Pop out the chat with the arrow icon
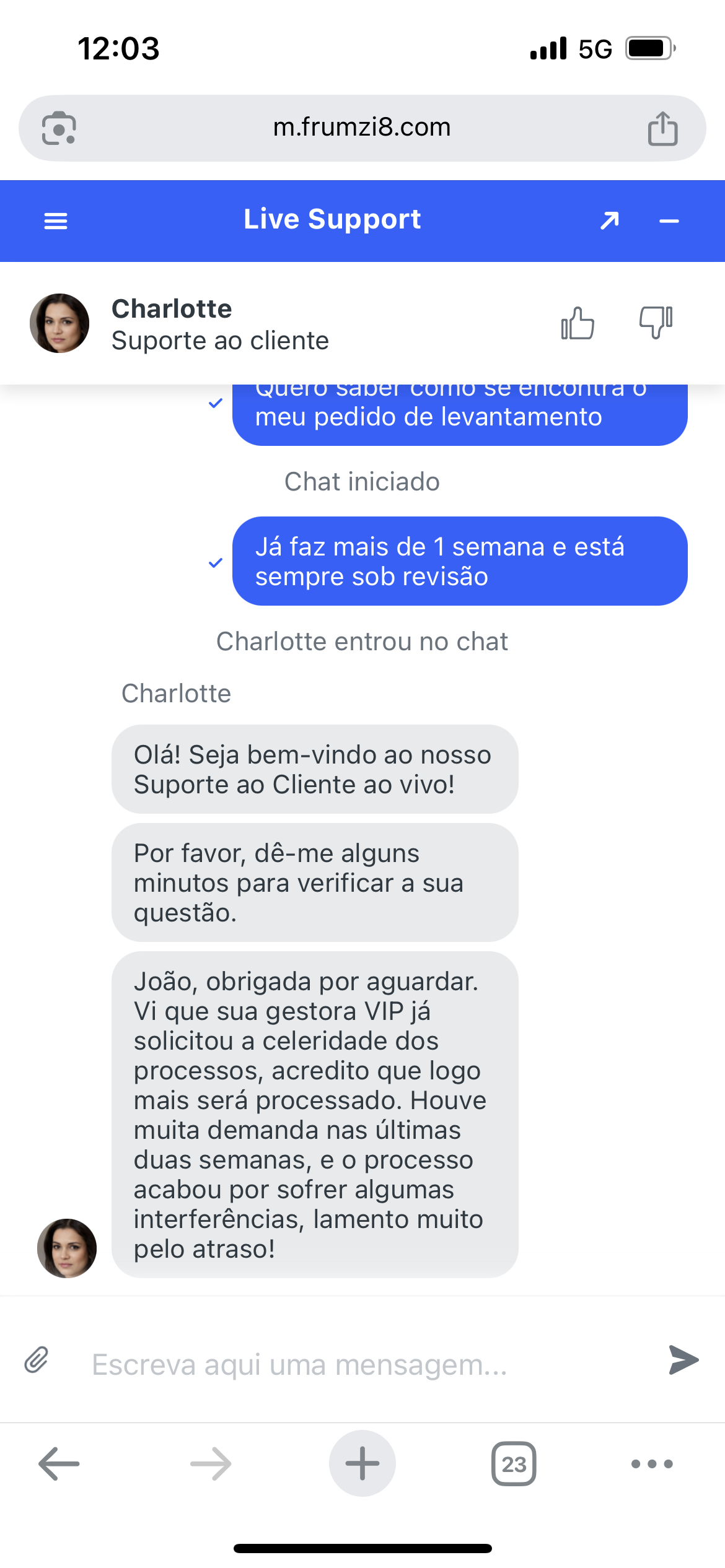 pyautogui.click(x=610, y=220)
